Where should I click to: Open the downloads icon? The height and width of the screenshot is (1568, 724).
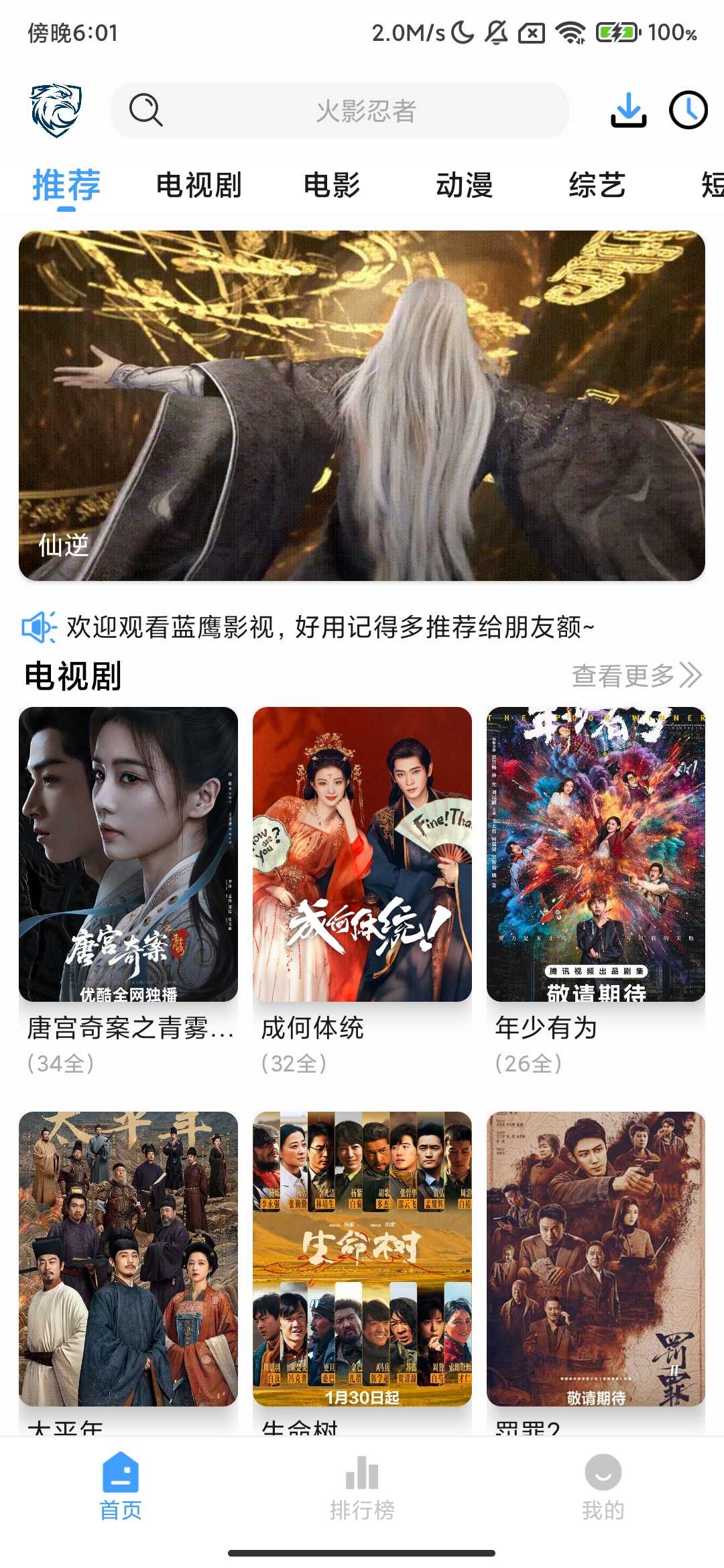click(x=628, y=111)
